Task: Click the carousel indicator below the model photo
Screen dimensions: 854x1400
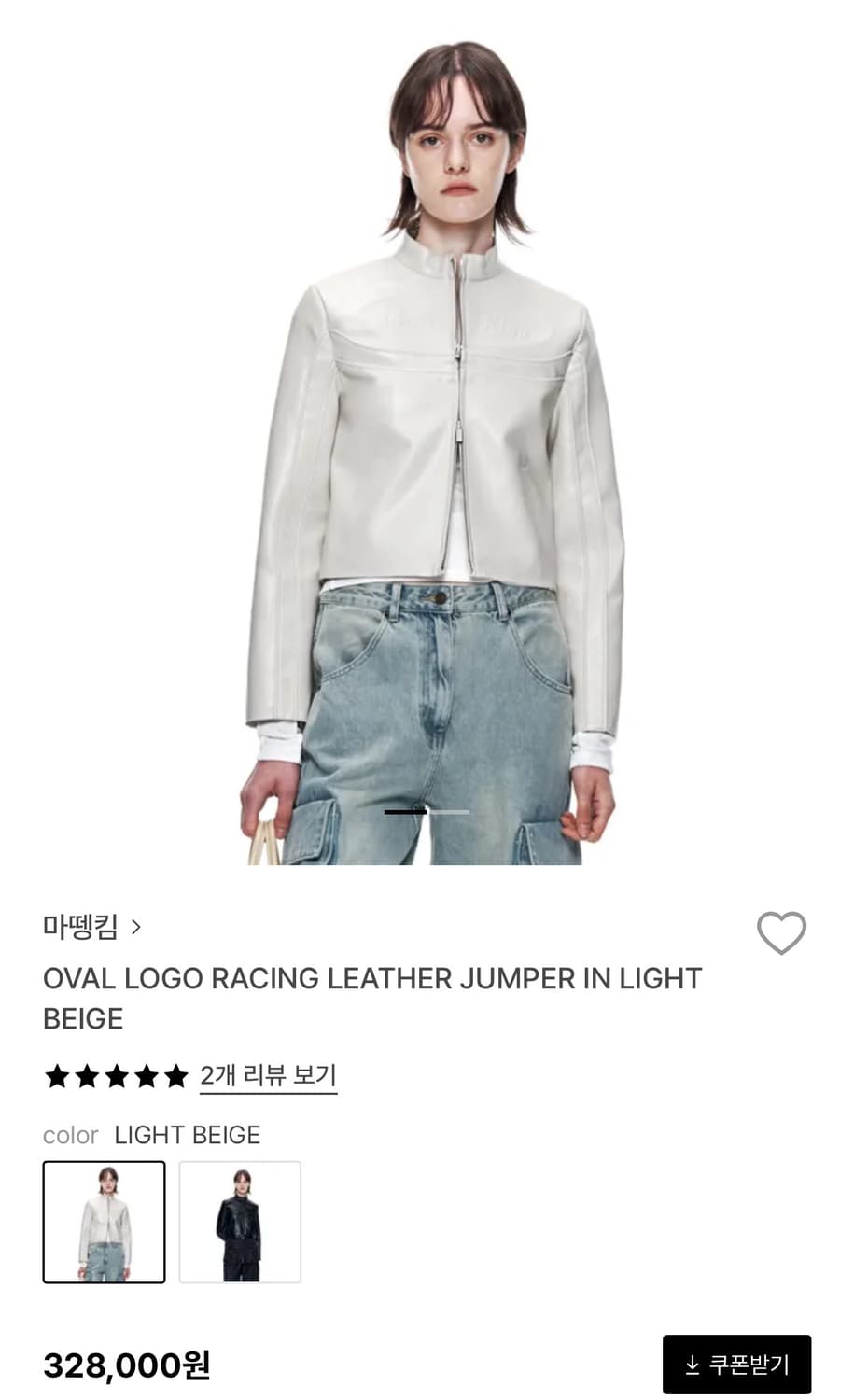Action: point(425,812)
